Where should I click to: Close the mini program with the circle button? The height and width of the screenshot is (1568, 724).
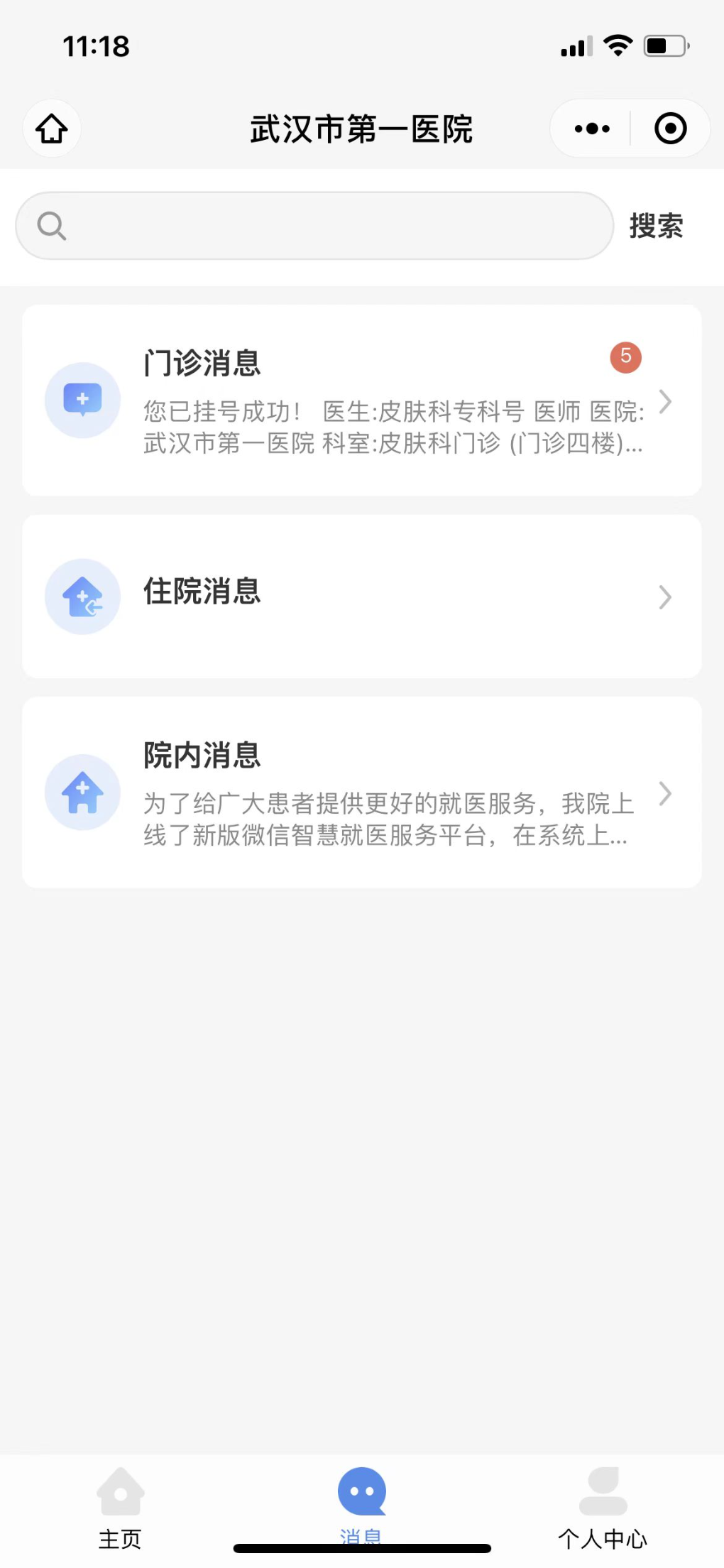670,129
